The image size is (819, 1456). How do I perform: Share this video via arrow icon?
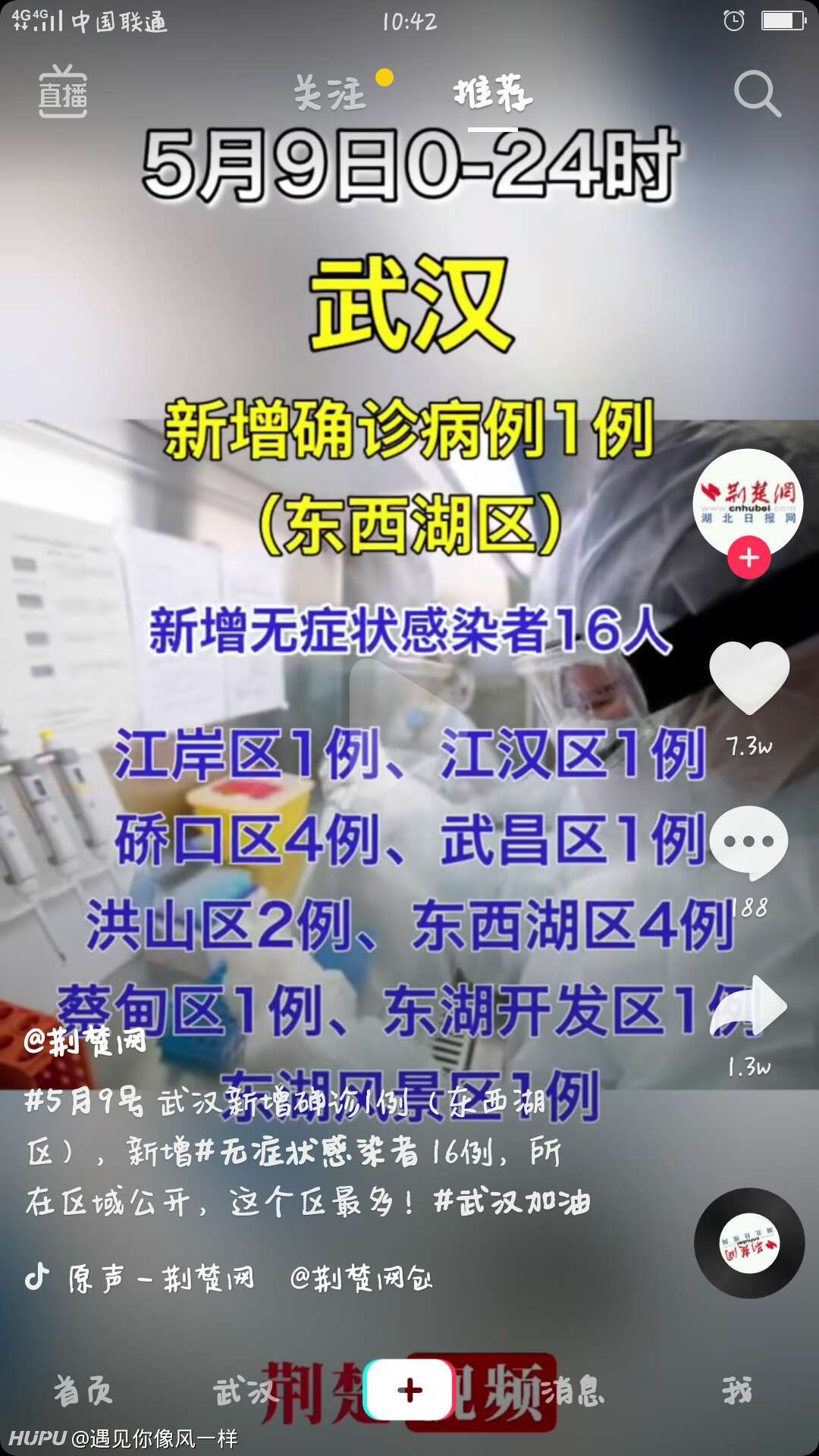(x=749, y=1006)
